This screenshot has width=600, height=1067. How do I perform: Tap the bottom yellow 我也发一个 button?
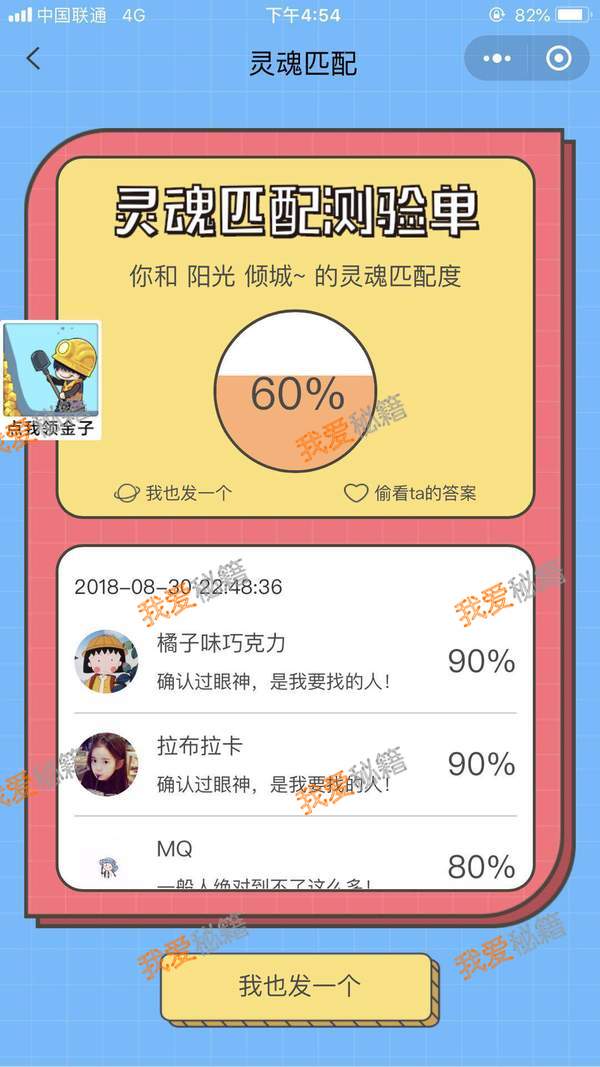pos(298,986)
